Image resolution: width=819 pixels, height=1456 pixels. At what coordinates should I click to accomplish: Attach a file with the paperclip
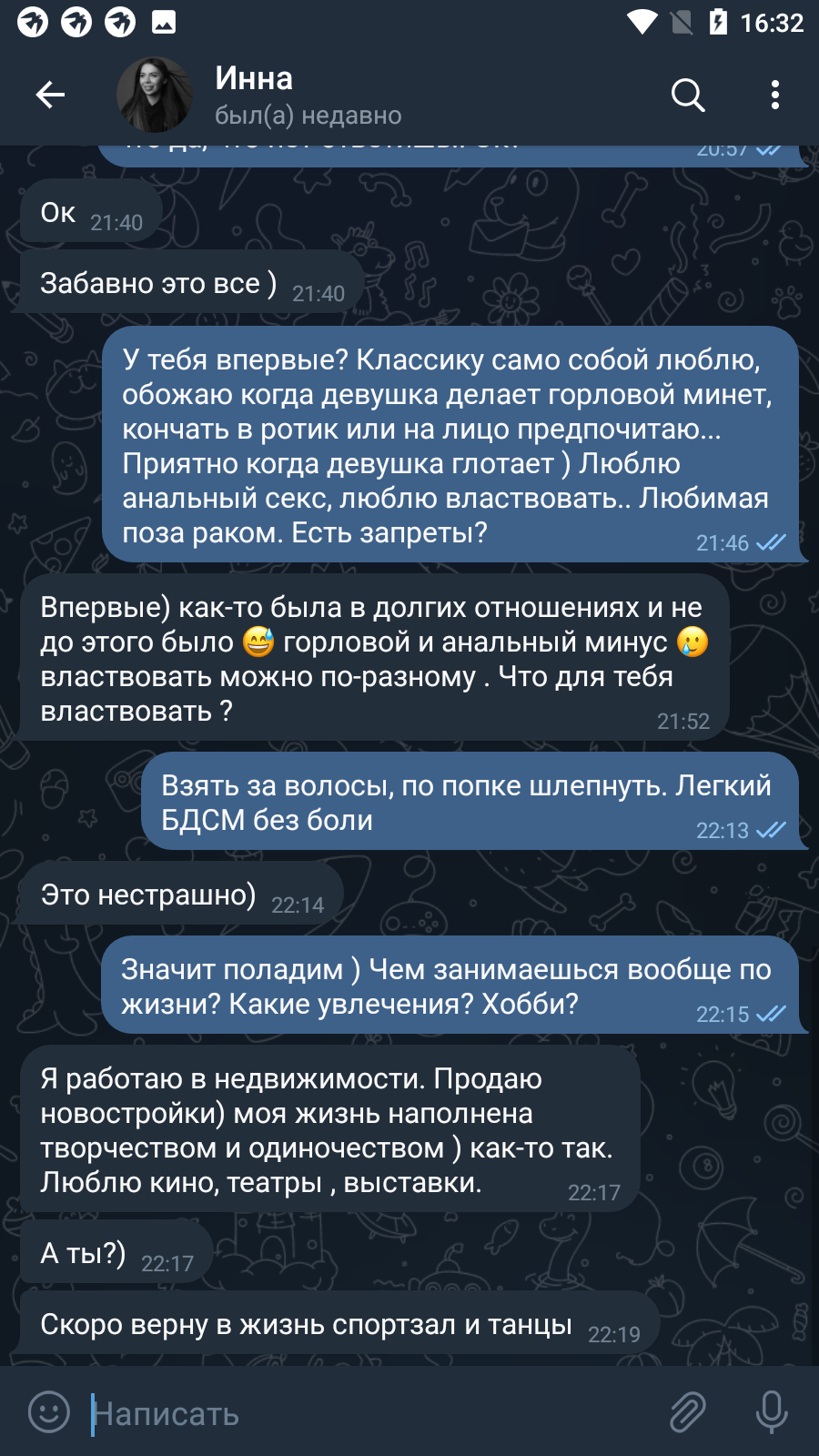(x=688, y=1412)
